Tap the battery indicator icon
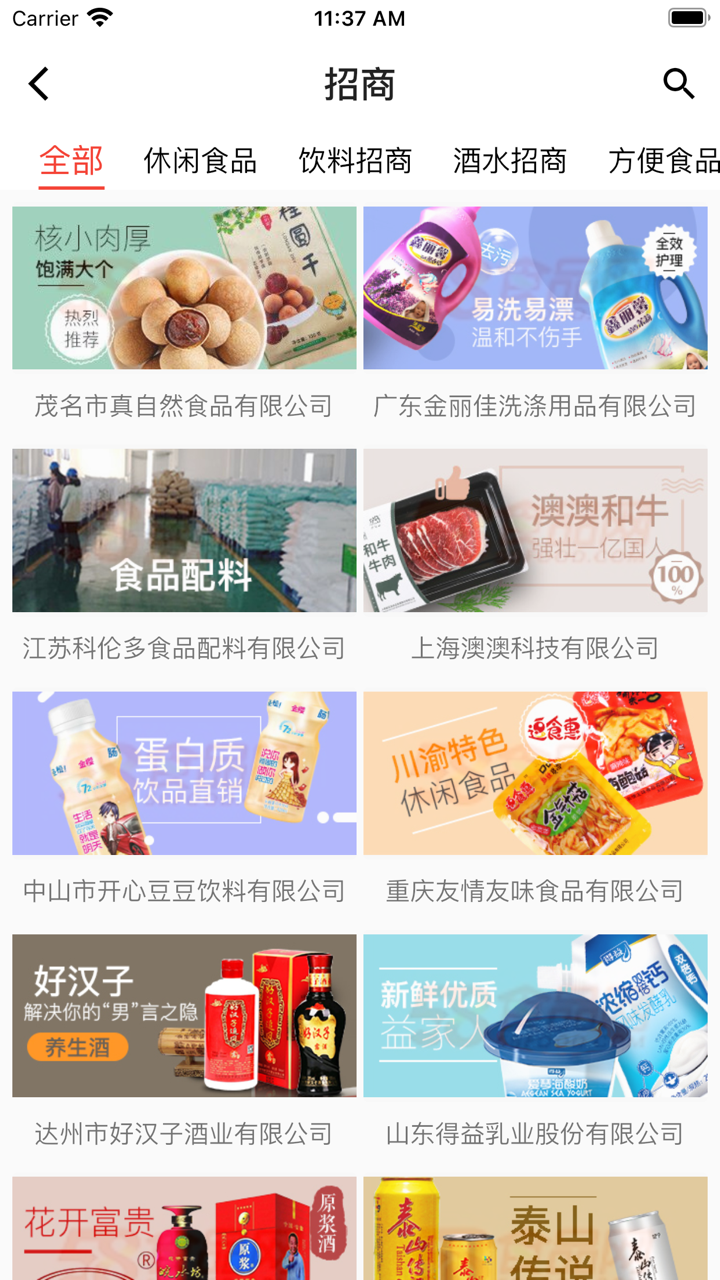720x1280 pixels. coord(689,16)
